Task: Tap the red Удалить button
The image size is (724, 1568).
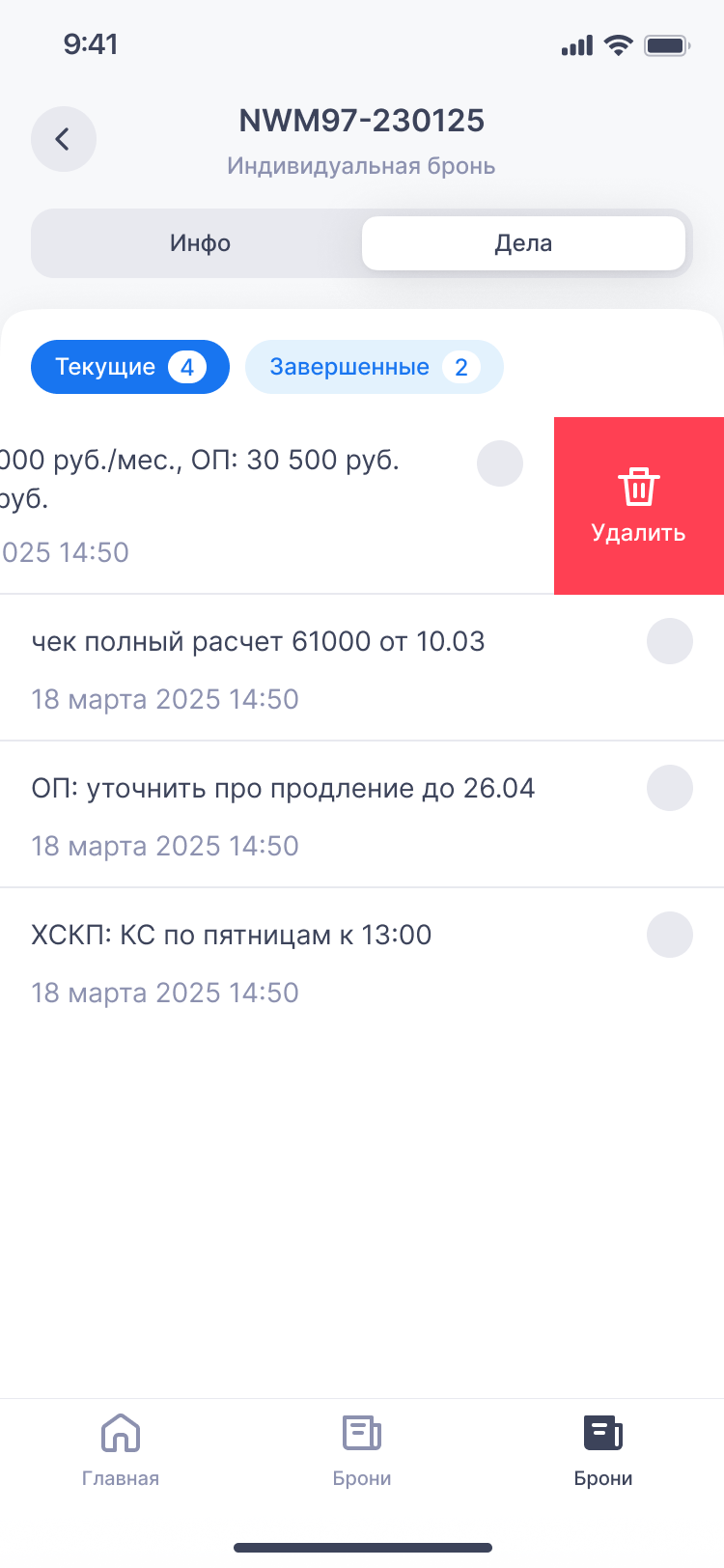Action: [639, 506]
